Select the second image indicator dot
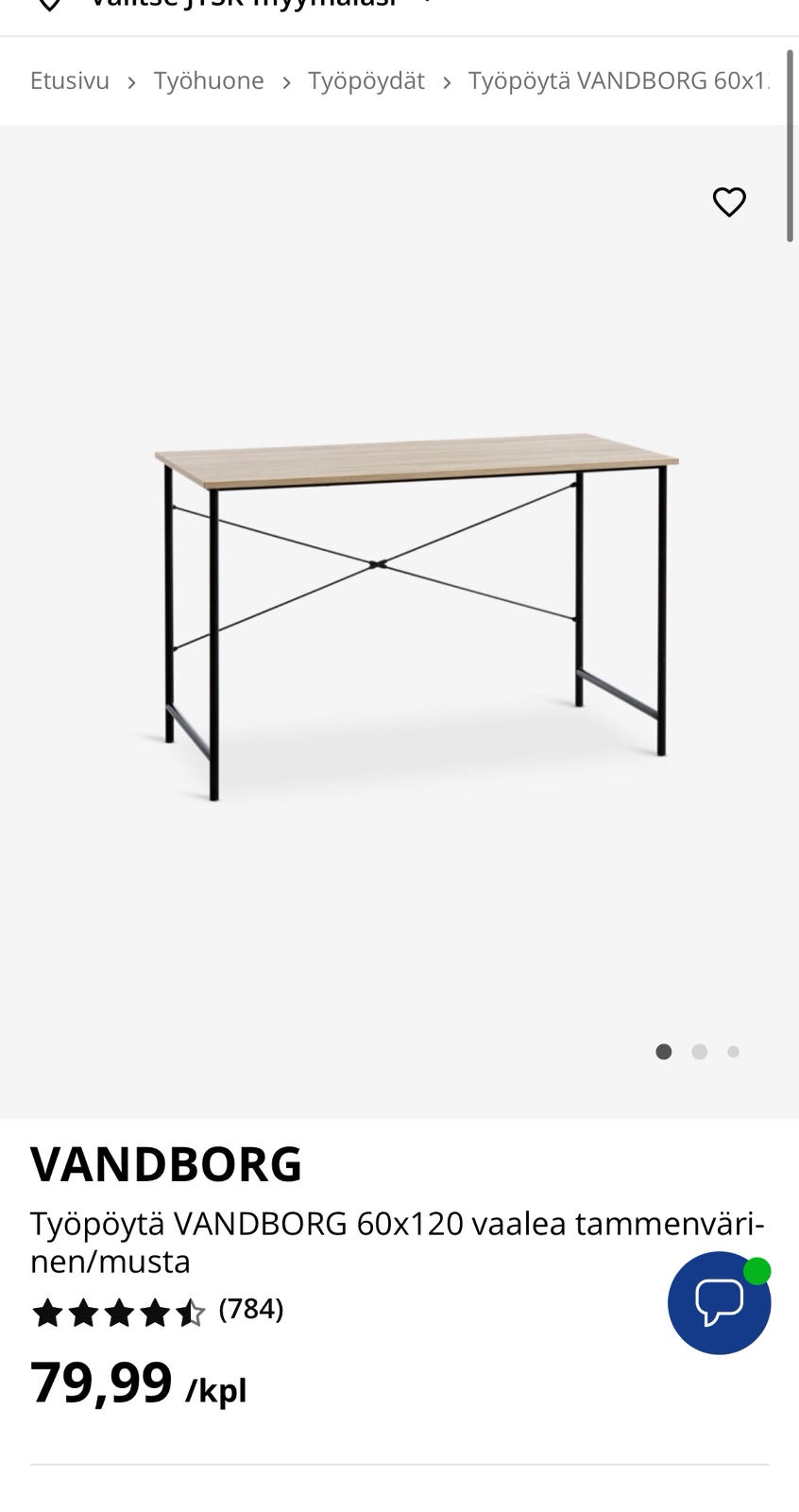The width and height of the screenshot is (799, 1512). click(699, 1052)
